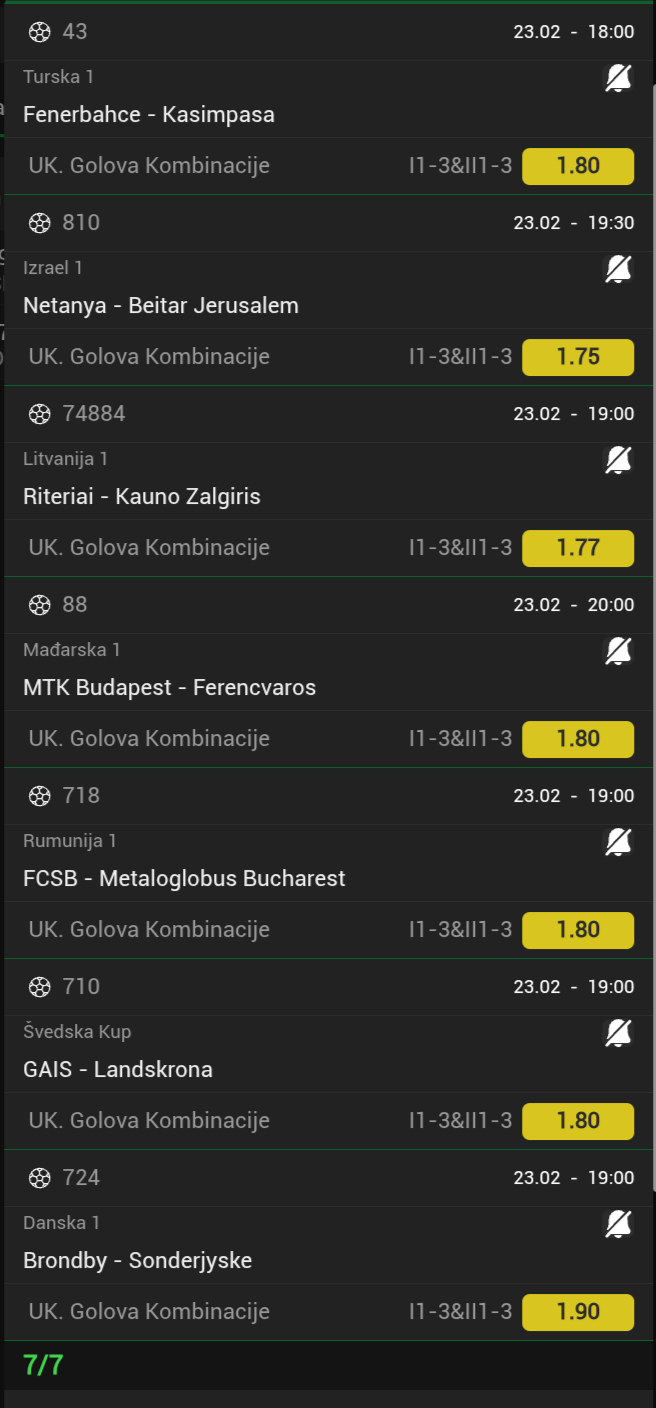The width and height of the screenshot is (656, 1408).
Task: Toggle the notification bell for MTK Budapest - Ferencvaros
Action: pos(618,651)
